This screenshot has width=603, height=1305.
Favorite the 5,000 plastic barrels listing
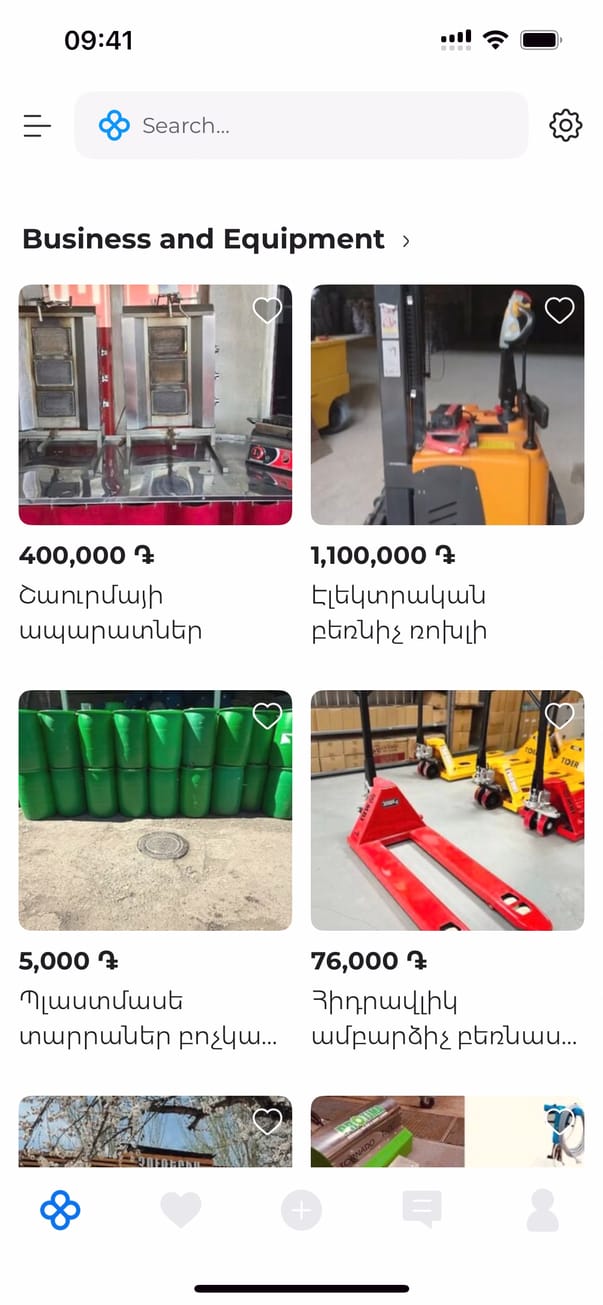267,716
